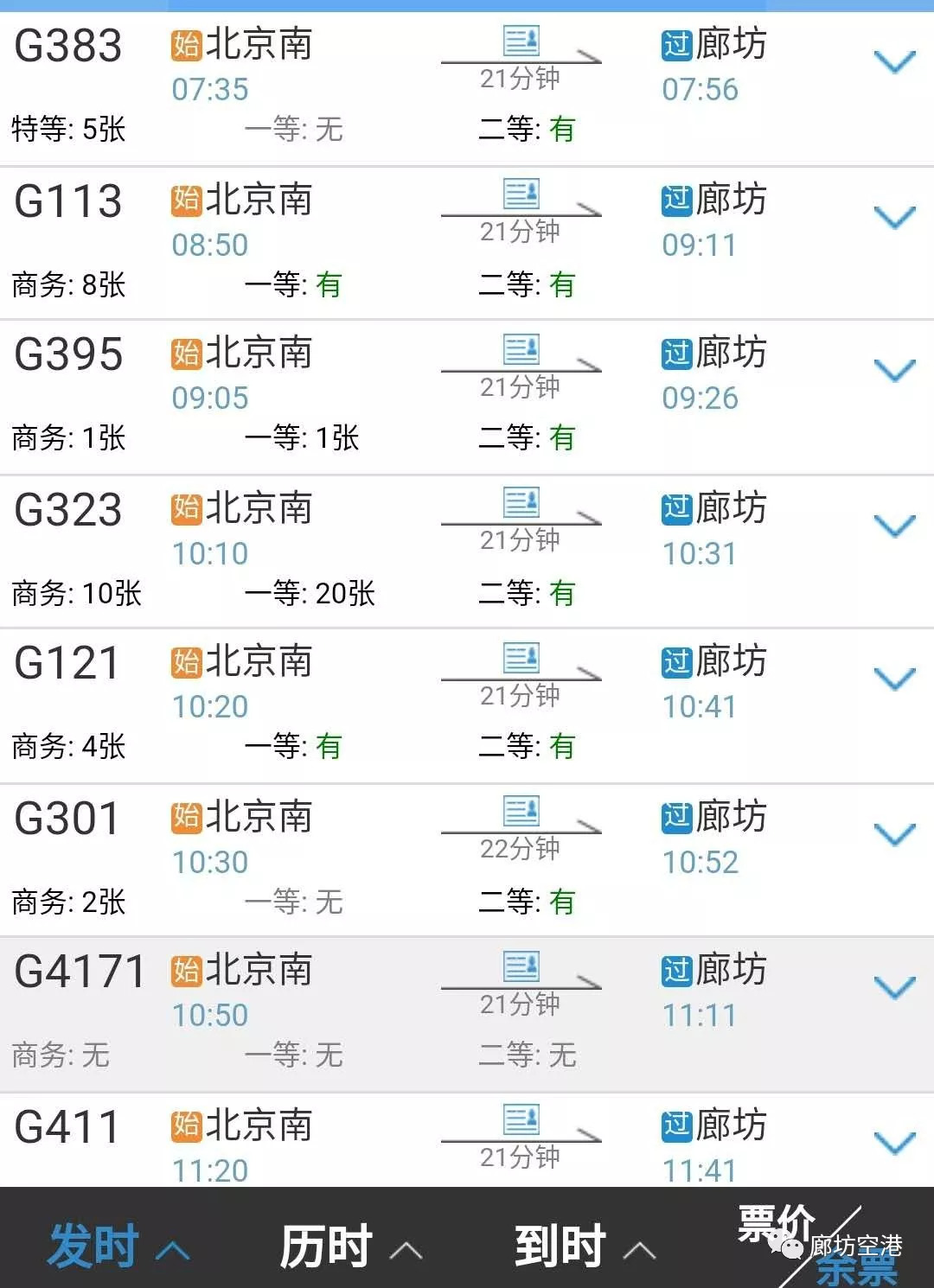
Task: View stop timetable icon for G383
Action: [521, 41]
